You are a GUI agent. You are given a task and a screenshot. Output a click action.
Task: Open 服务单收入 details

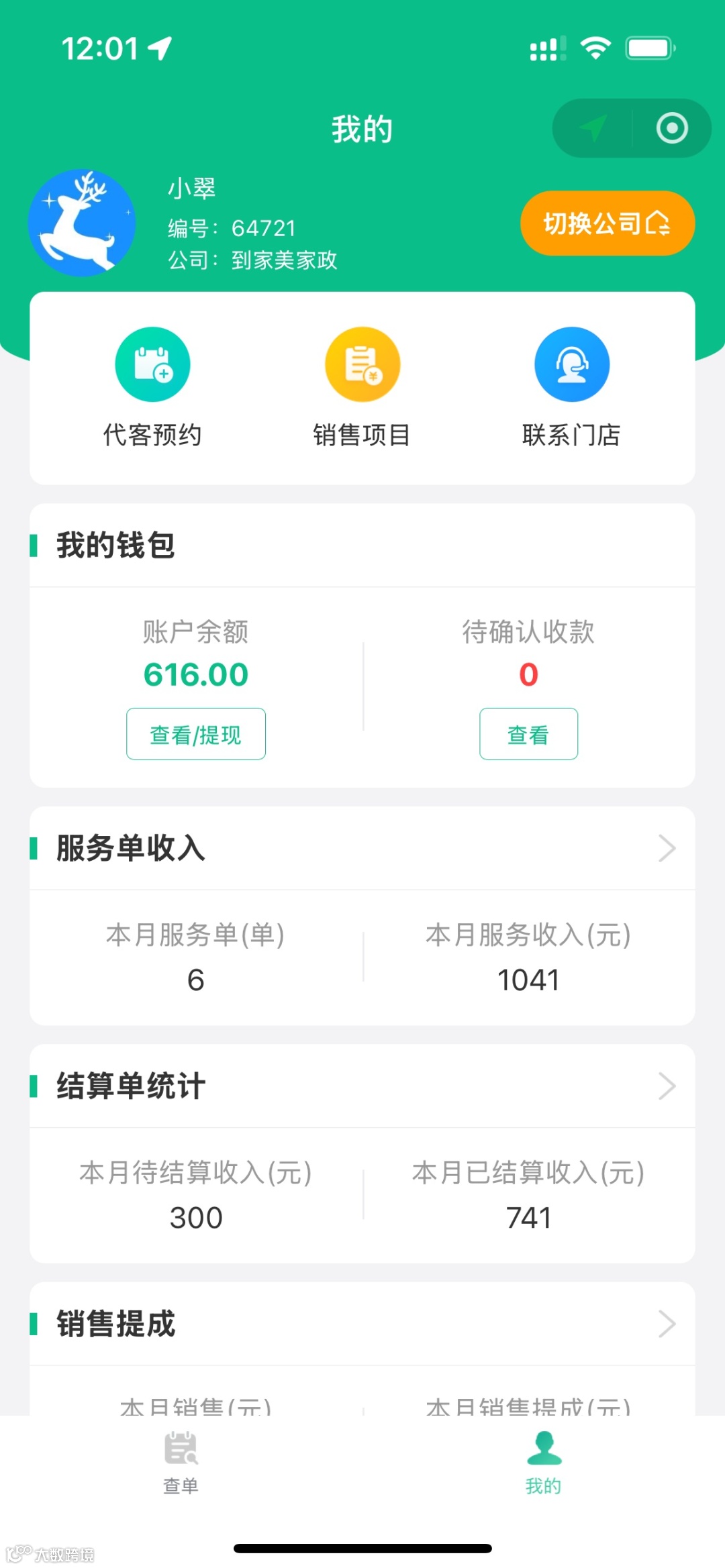pyautogui.click(x=666, y=849)
